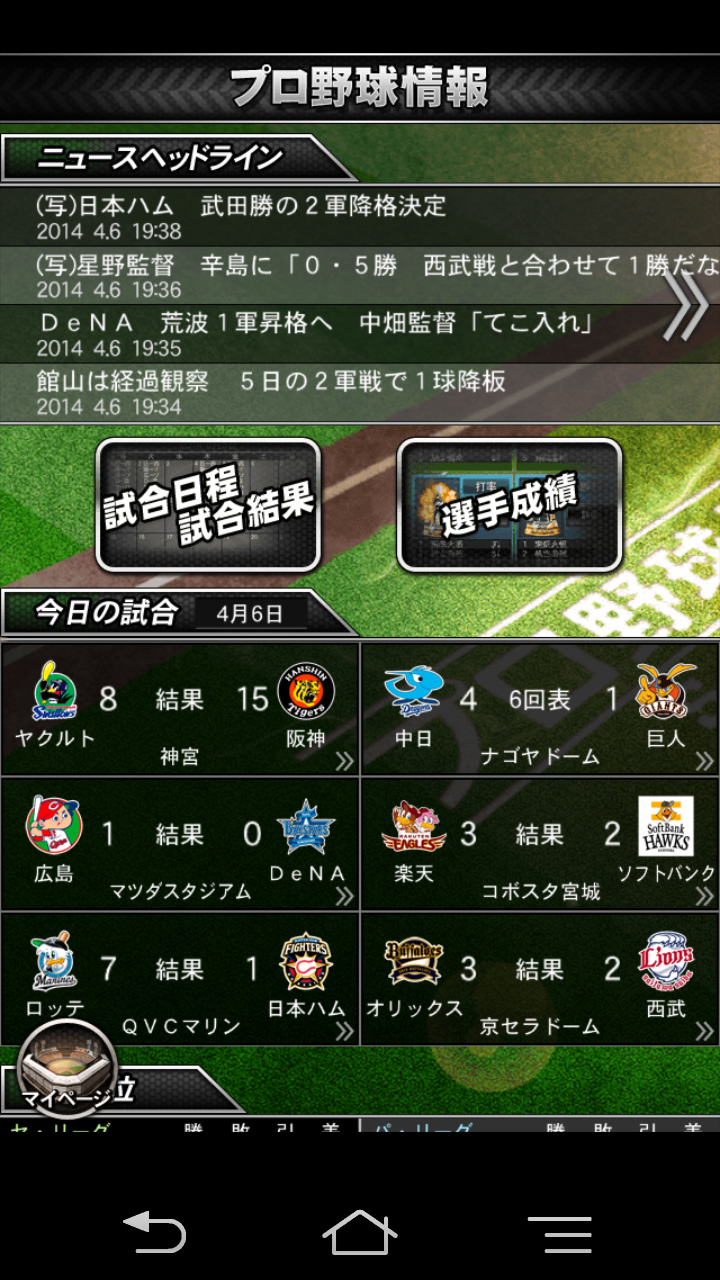View ヤクルト vs 阪神 game result

click(180, 709)
